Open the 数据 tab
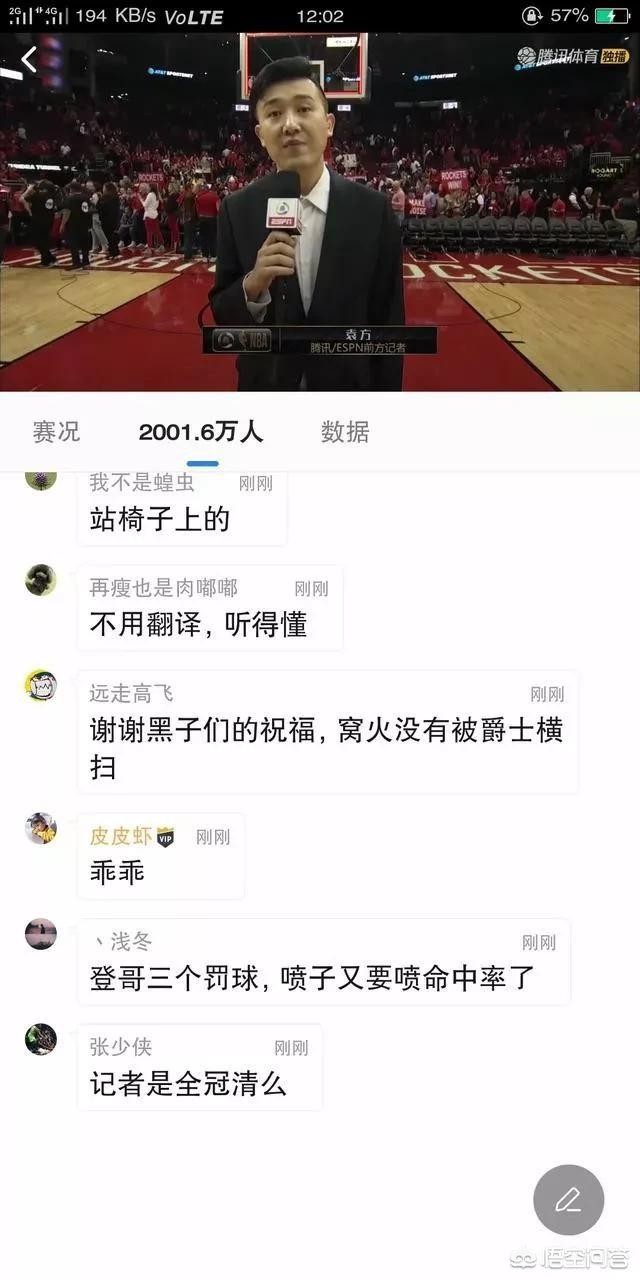640x1280 pixels. (x=345, y=432)
